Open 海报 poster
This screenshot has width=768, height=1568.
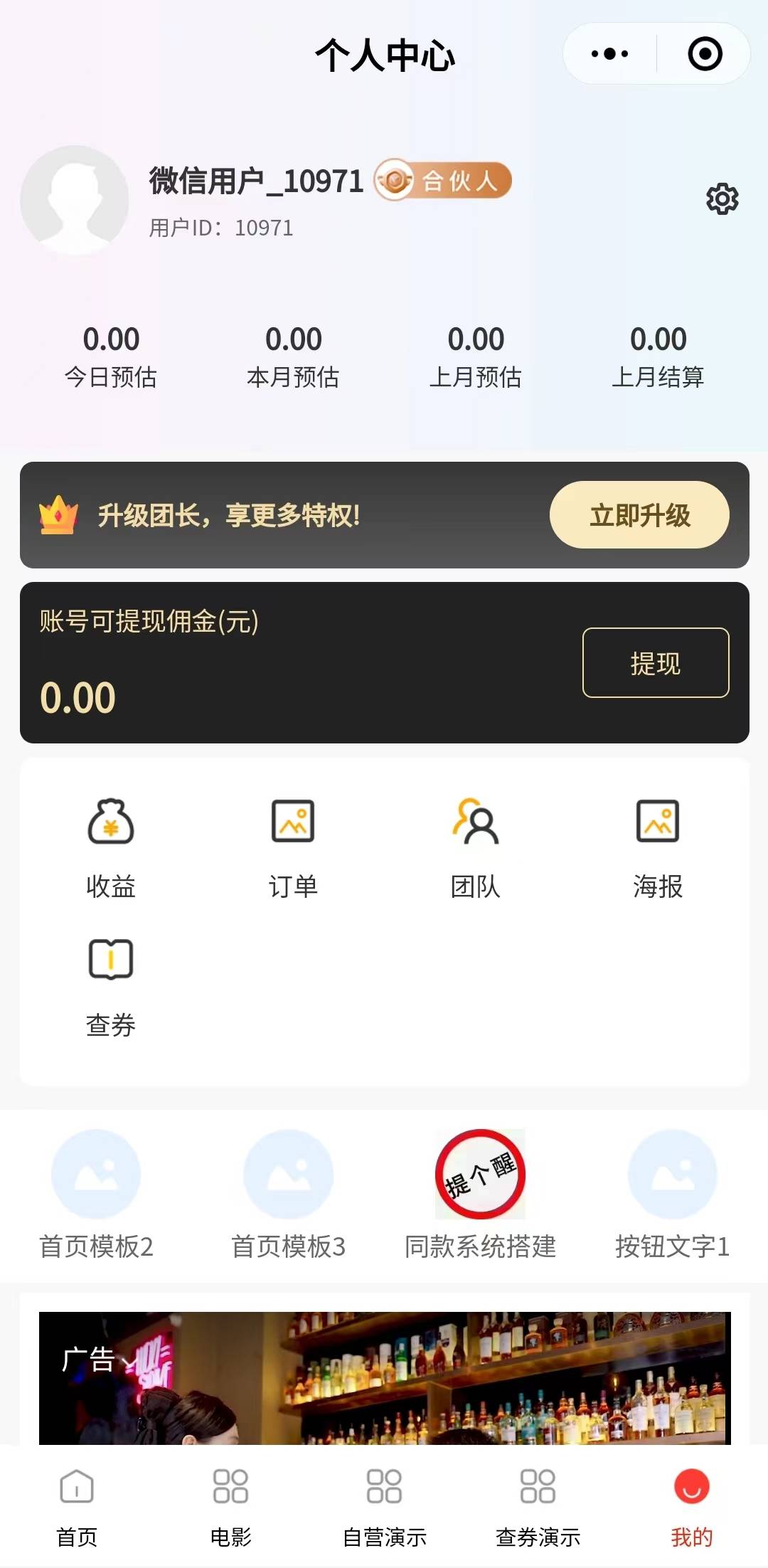coord(658,848)
